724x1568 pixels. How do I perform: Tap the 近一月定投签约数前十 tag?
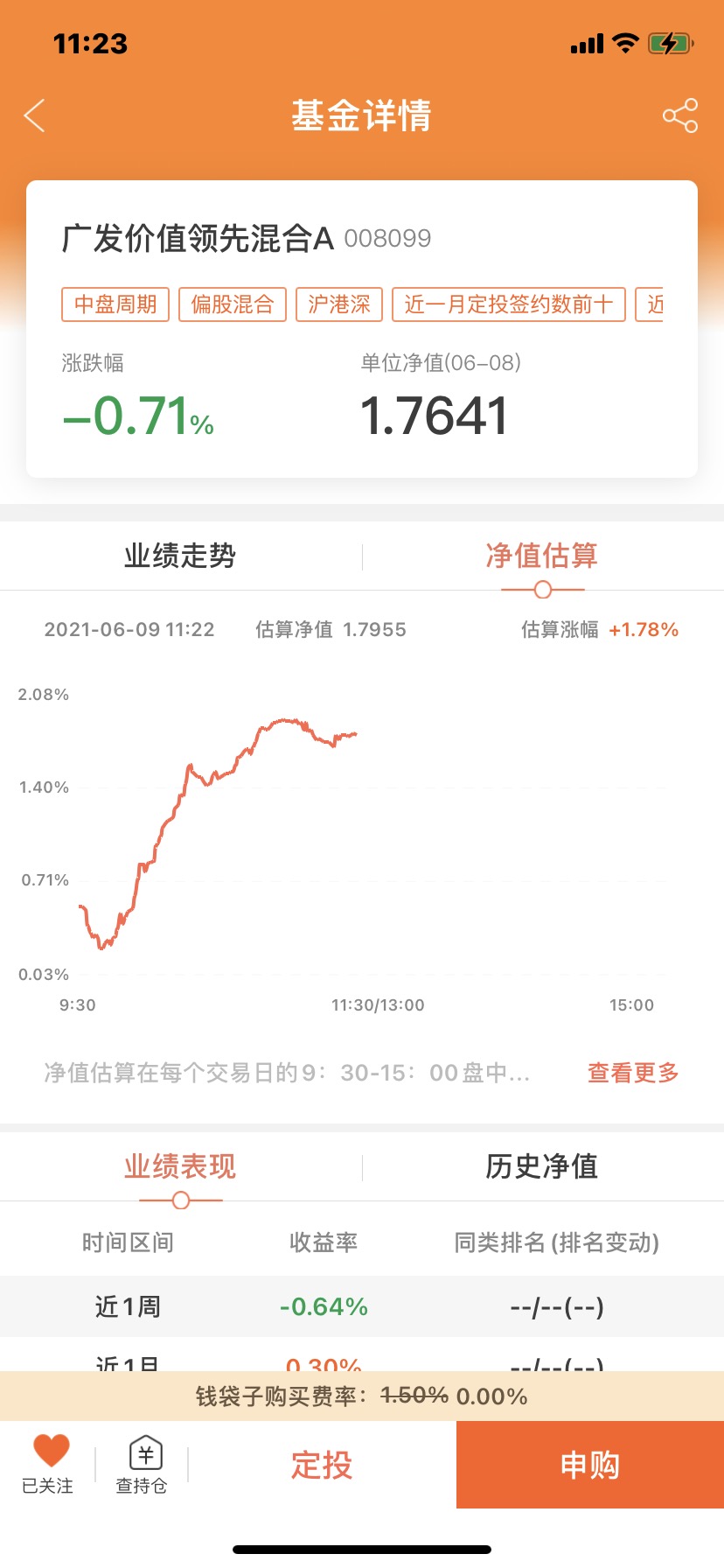pyautogui.click(x=509, y=304)
